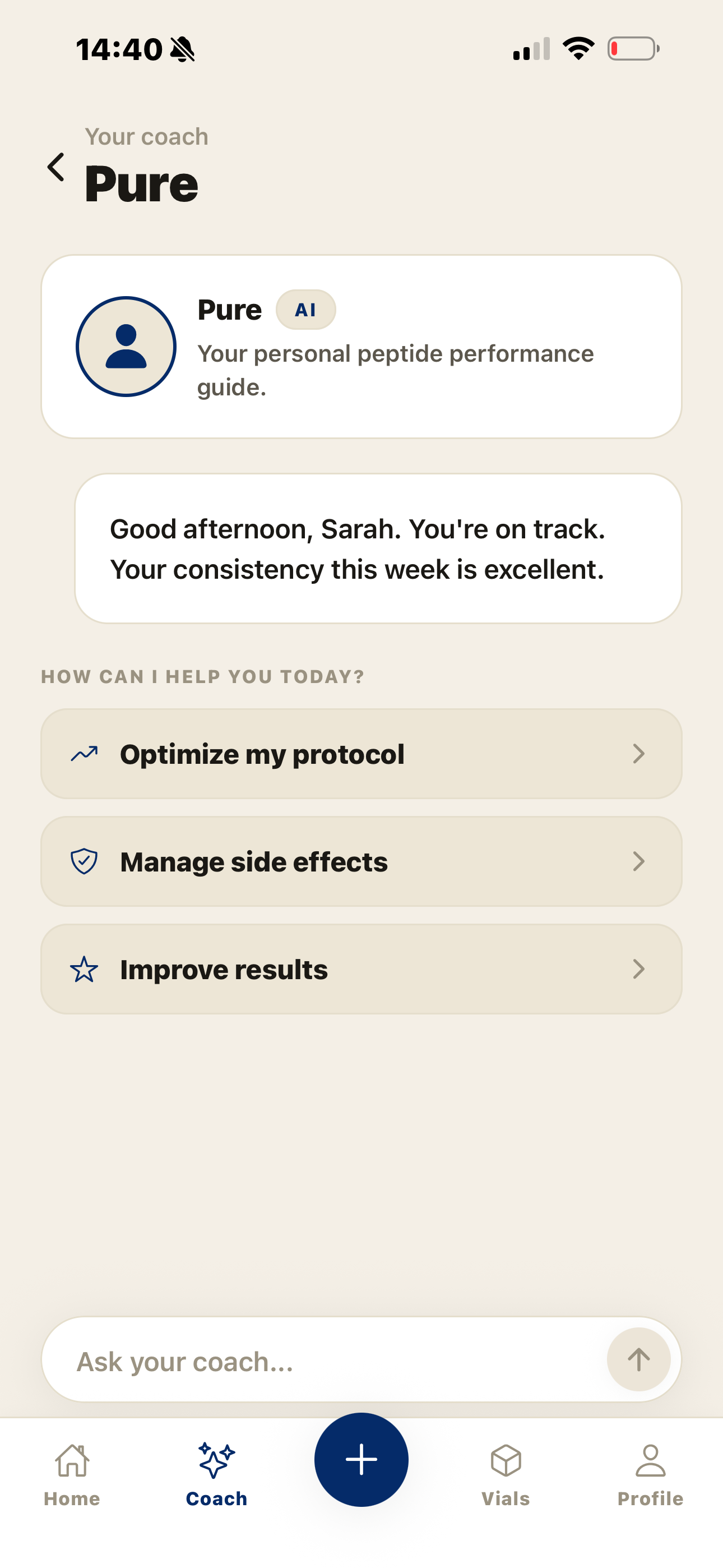Screen dimensions: 723x1568
Task: Open the Vials tab
Action: (506, 1475)
